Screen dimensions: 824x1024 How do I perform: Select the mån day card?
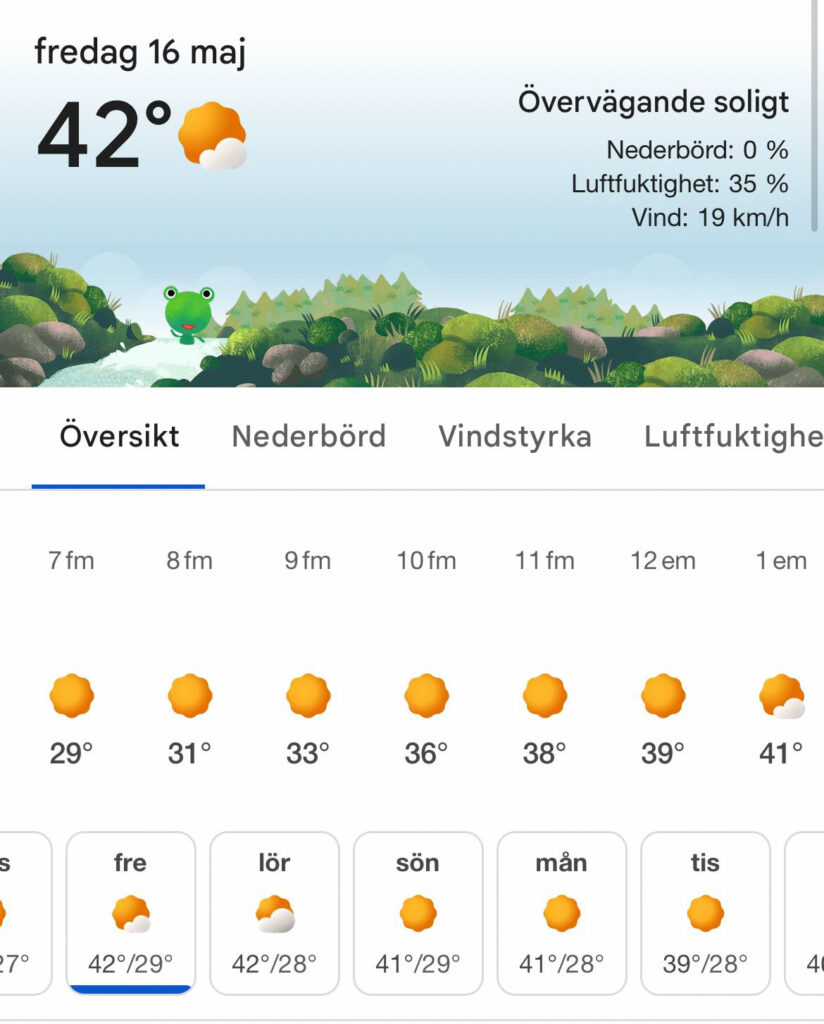562,913
